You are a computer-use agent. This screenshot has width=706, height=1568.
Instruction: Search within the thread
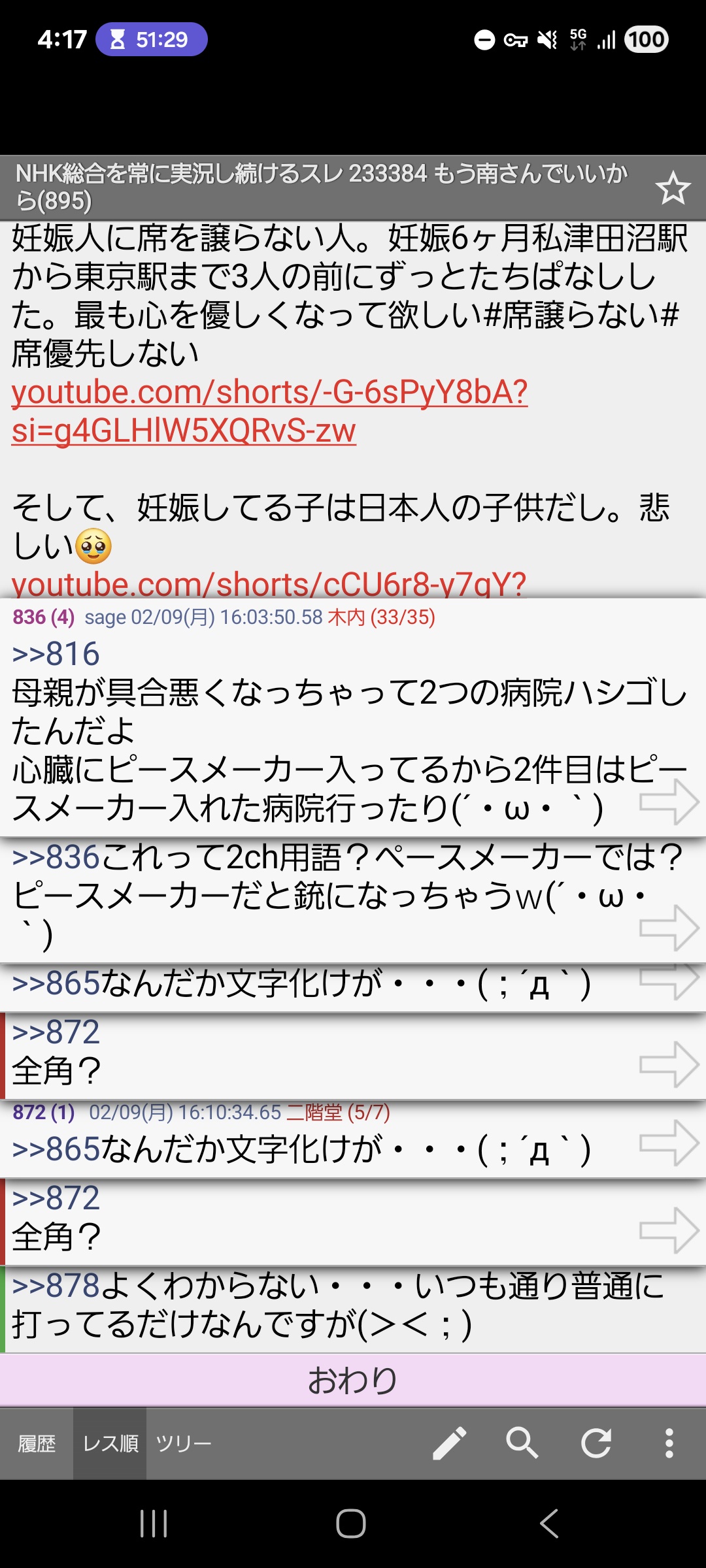point(522,1443)
